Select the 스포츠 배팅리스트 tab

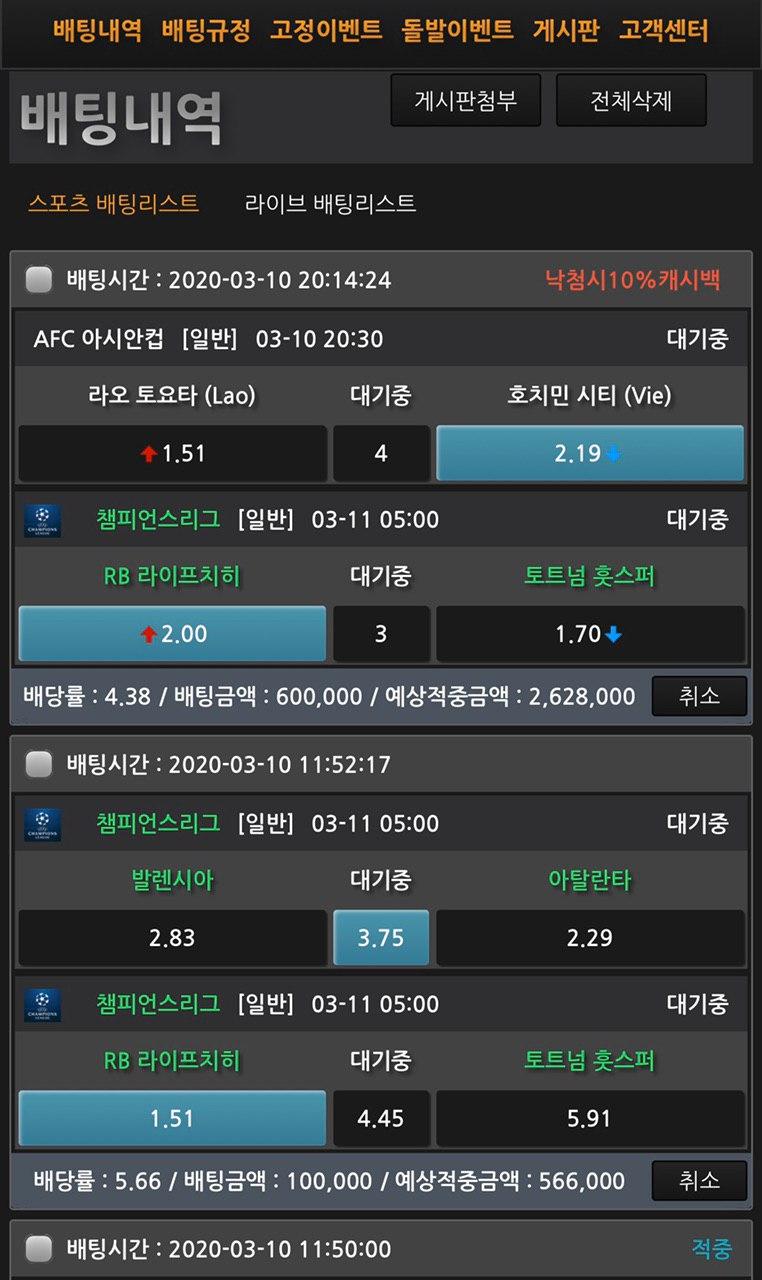113,204
